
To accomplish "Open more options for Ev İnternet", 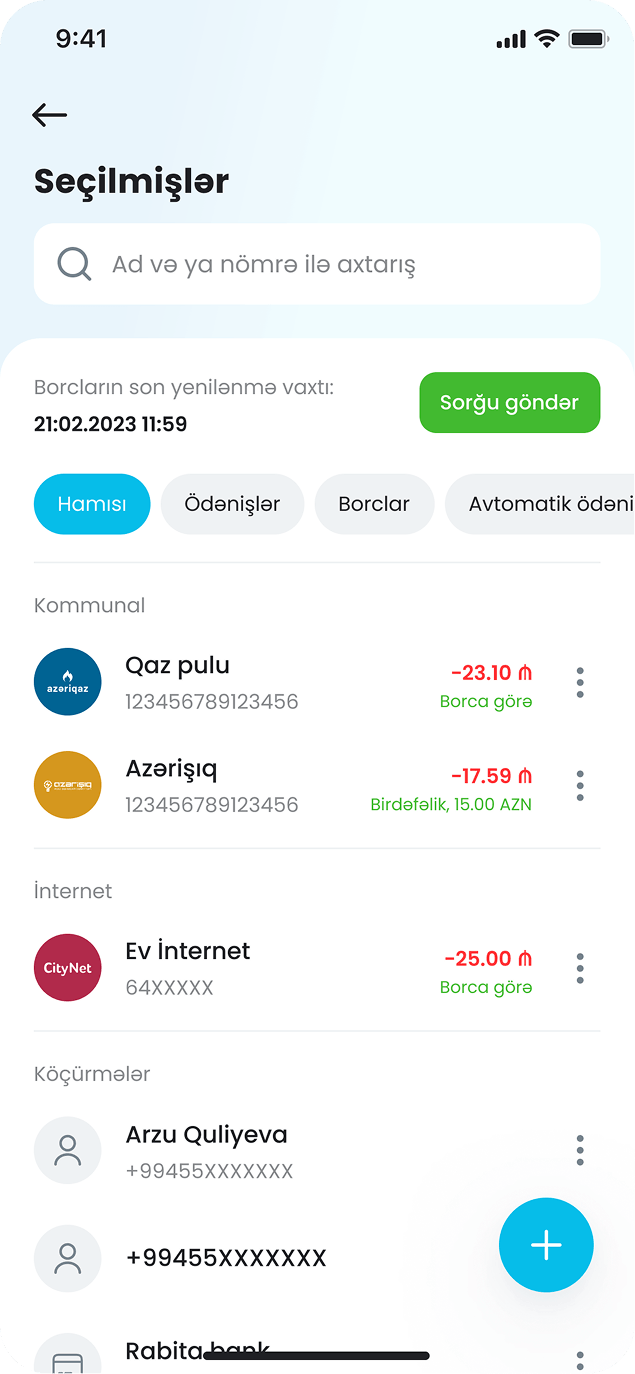I will [x=580, y=968].
